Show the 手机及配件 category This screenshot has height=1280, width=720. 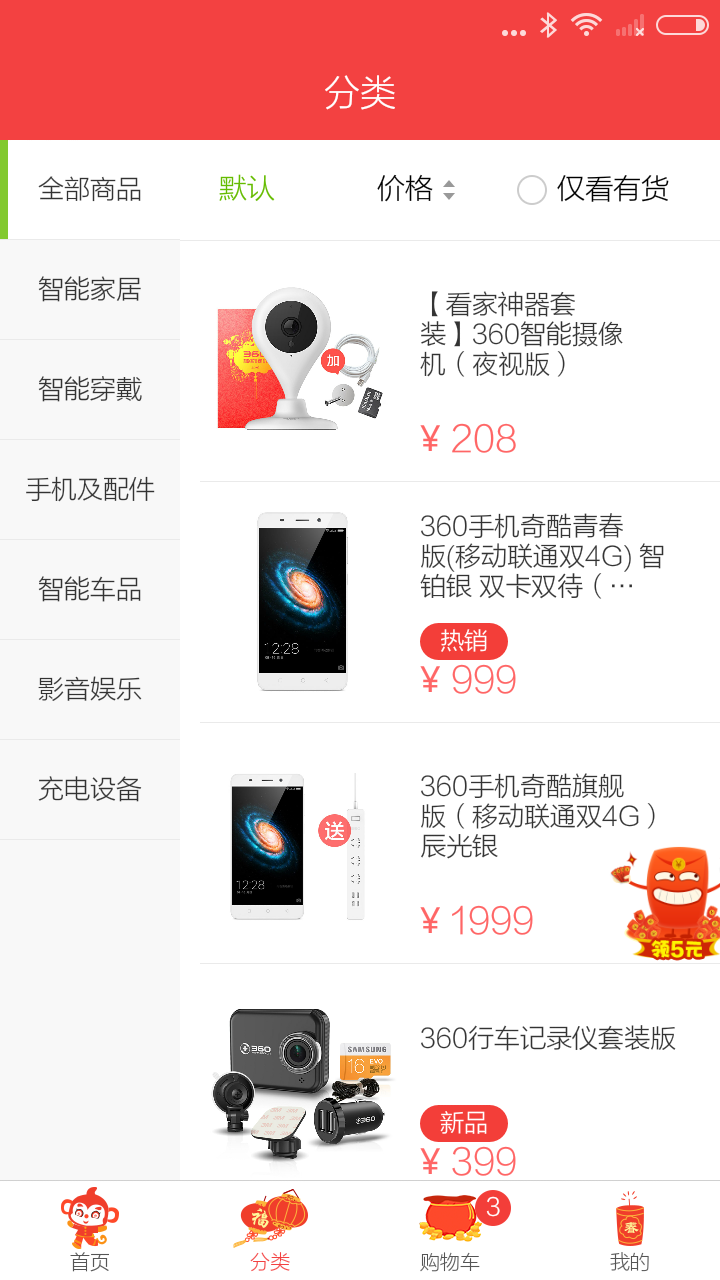click(x=90, y=490)
